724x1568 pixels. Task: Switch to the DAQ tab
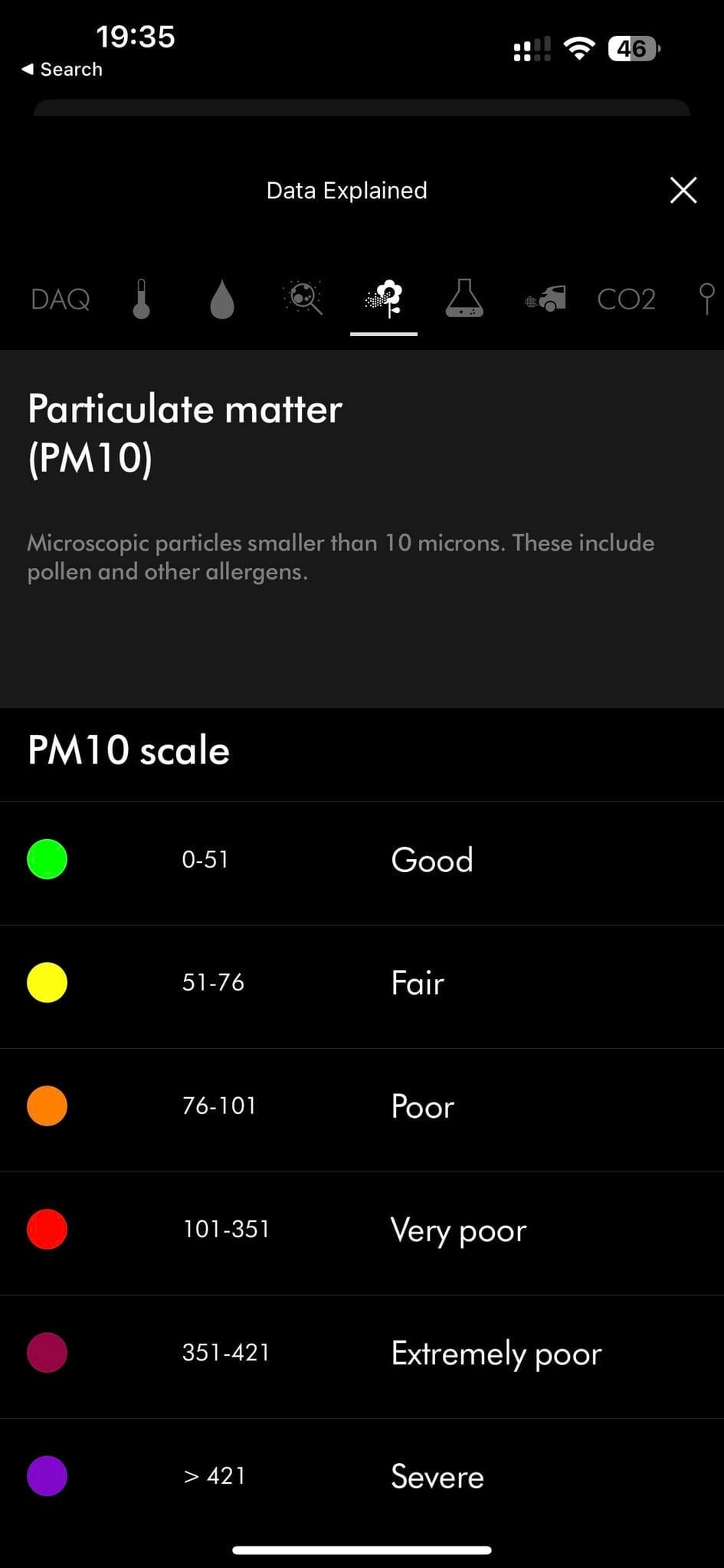[61, 299]
